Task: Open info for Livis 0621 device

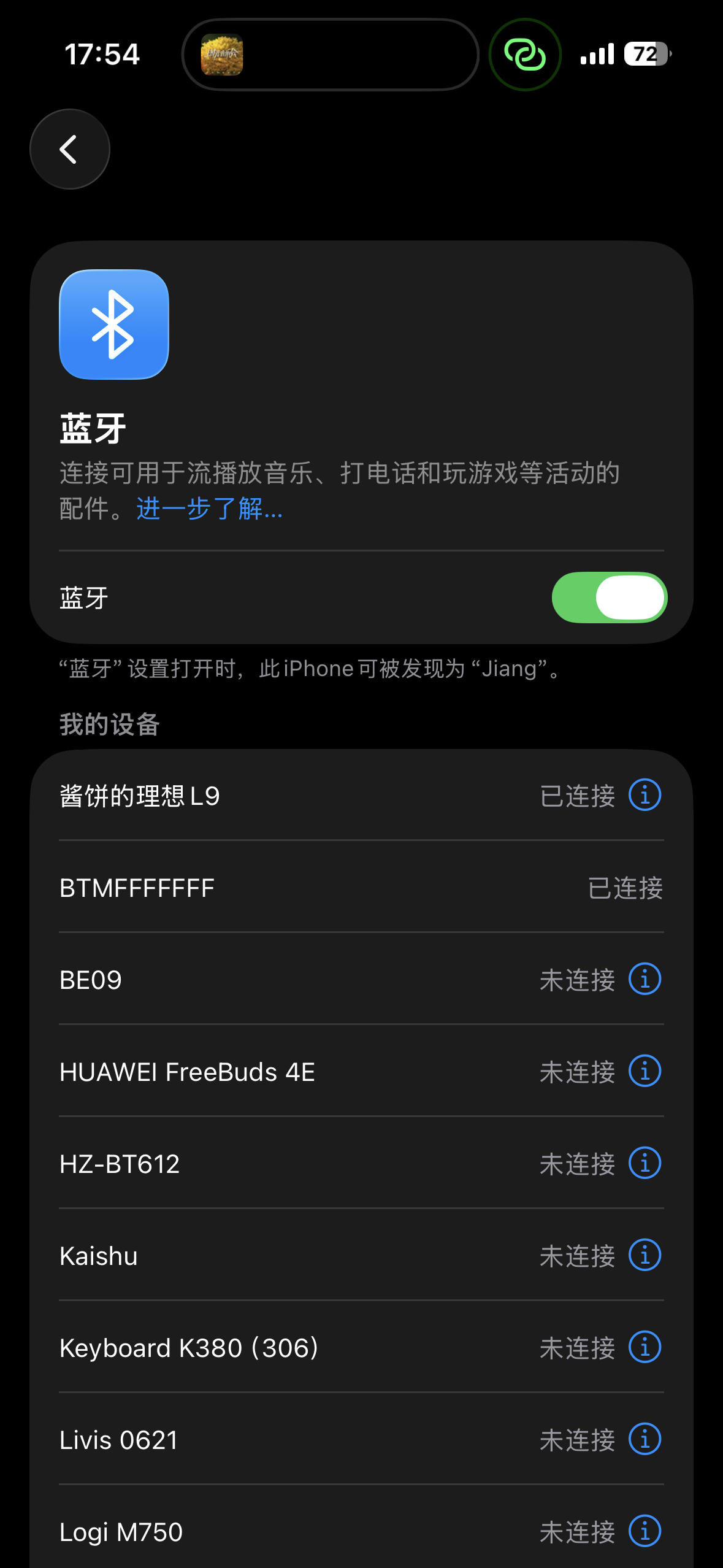Action: pyautogui.click(x=645, y=1440)
